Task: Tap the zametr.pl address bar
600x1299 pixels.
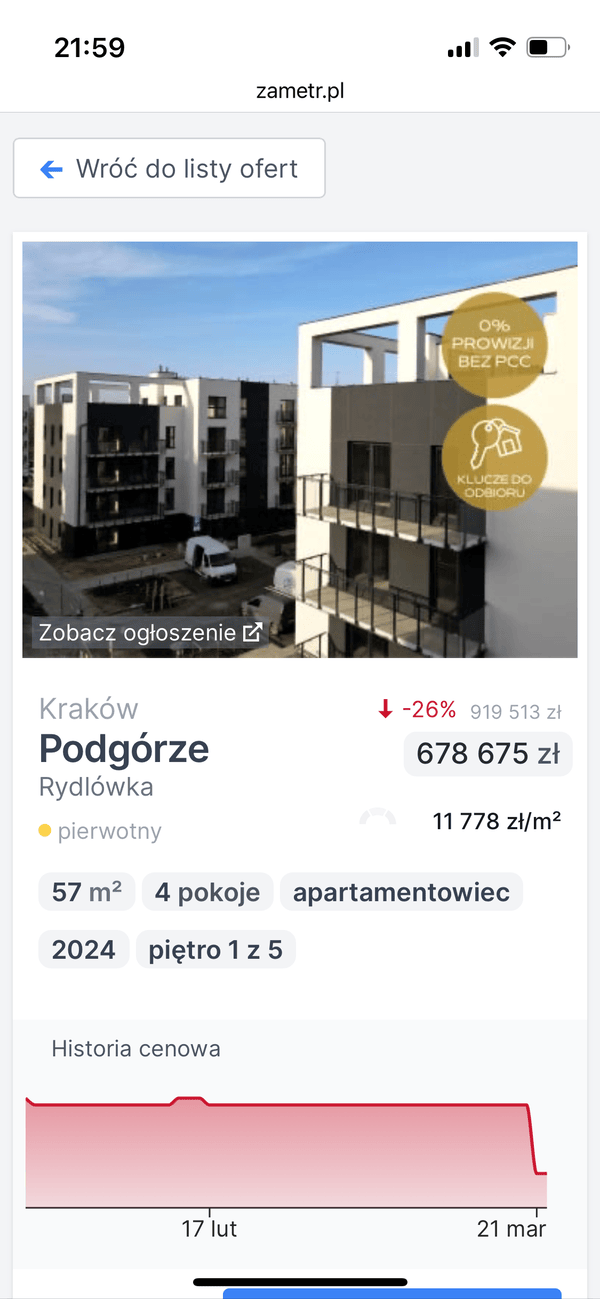Action: (x=300, y=91)
